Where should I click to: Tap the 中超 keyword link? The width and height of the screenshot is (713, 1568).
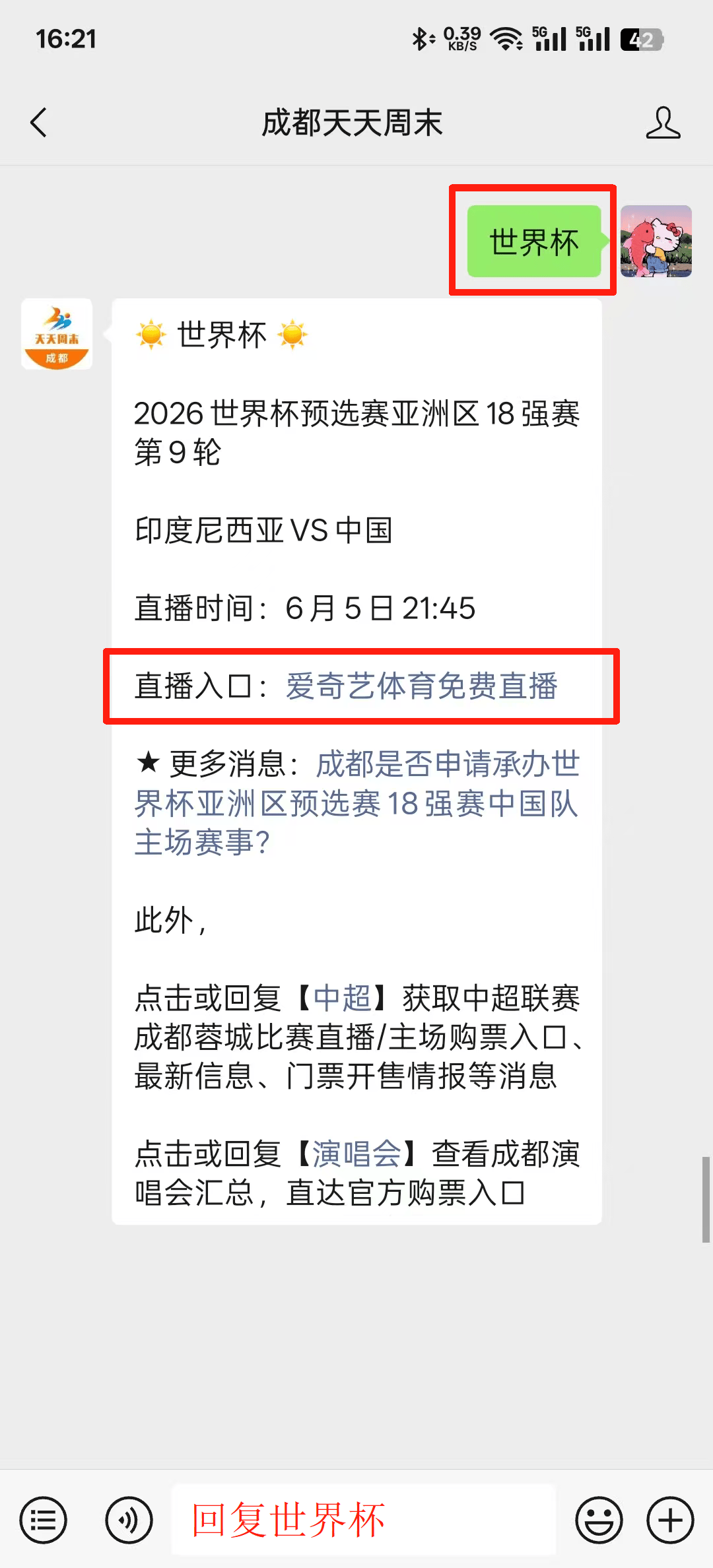[x=342, y=998]
